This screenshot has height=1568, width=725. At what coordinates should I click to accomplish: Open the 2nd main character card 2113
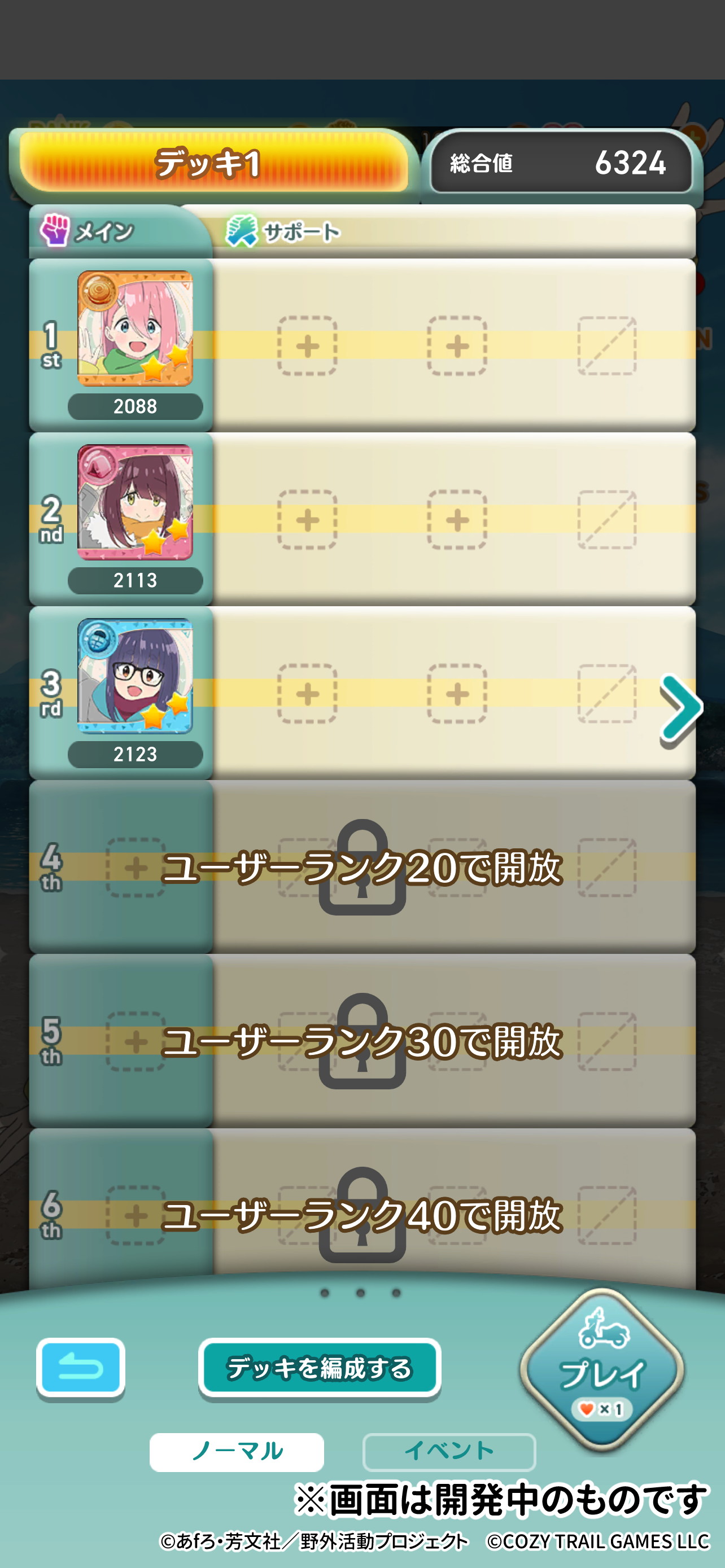click(x=135, y=502)
